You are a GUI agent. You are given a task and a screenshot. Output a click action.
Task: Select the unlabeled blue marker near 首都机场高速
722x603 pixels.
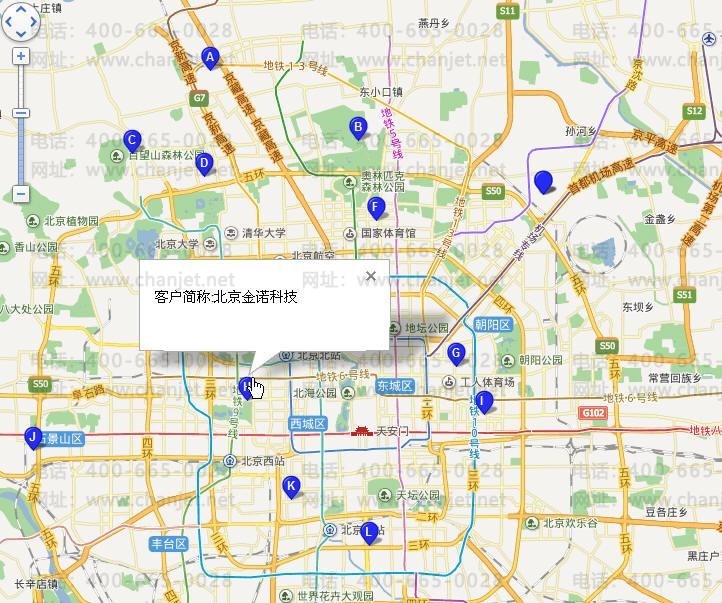pos(544,181)
